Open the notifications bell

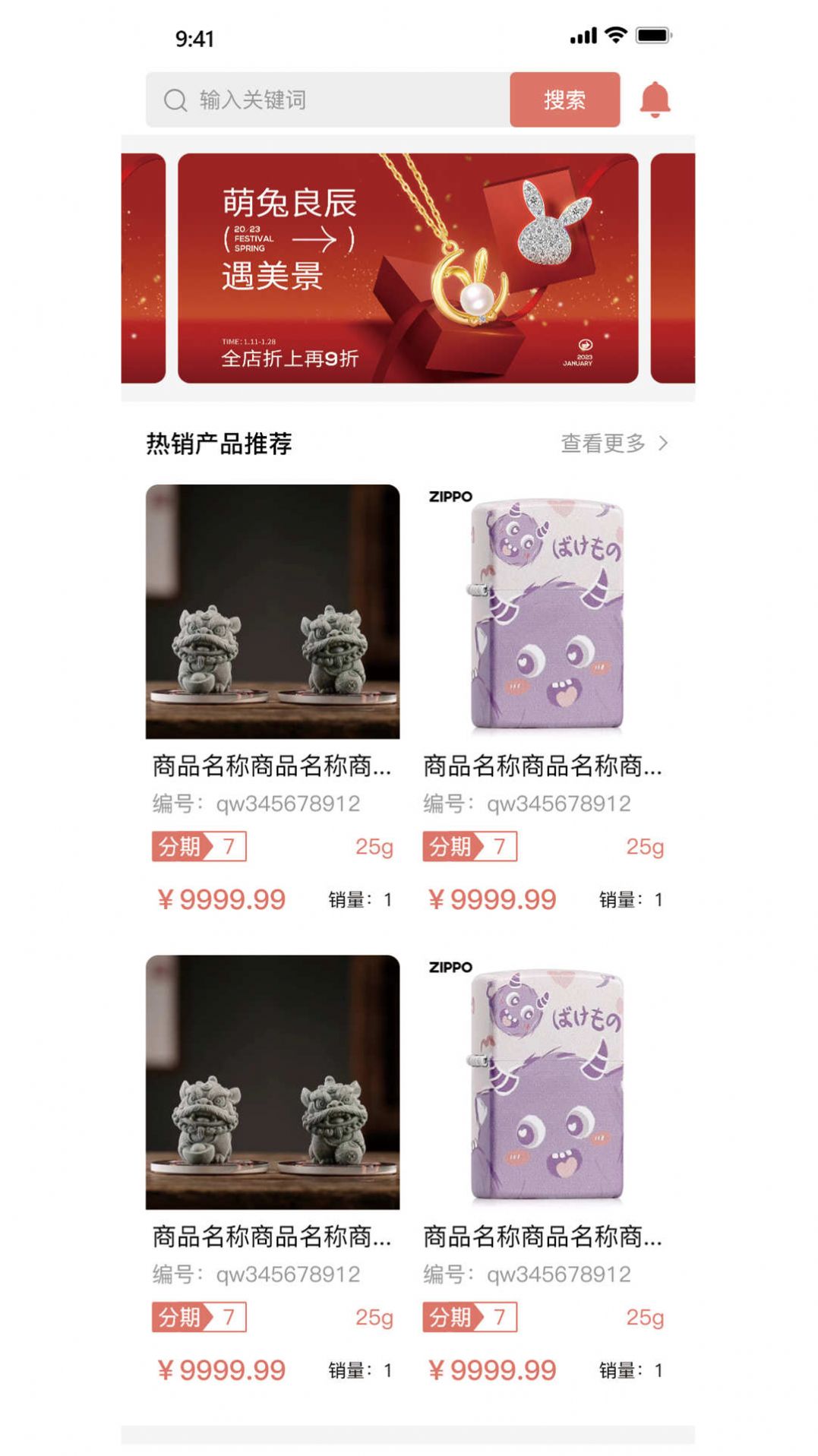click(x=655, y=99)
